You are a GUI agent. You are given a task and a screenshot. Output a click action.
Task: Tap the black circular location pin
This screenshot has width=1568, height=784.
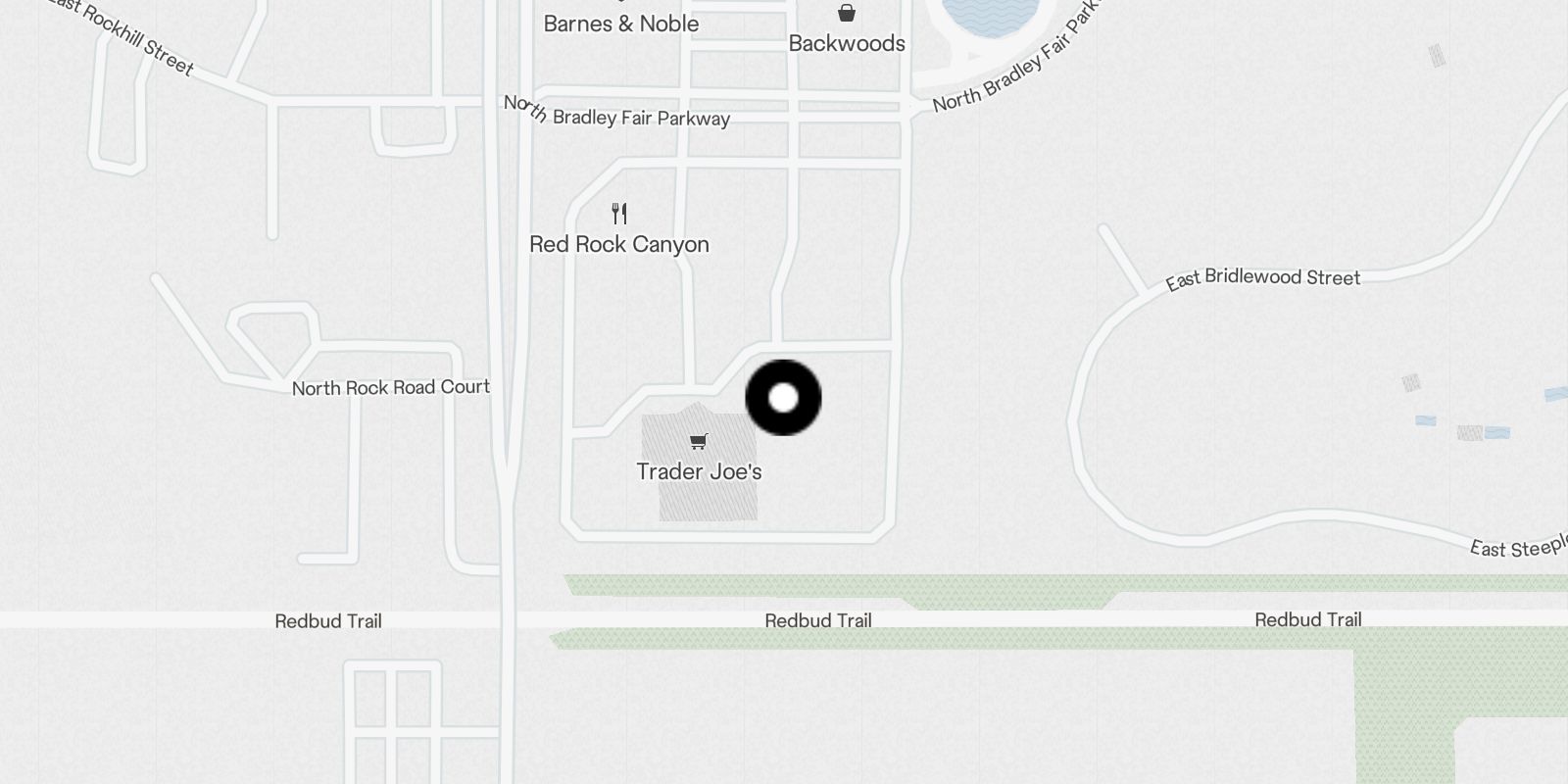click(x=783, y=398)
